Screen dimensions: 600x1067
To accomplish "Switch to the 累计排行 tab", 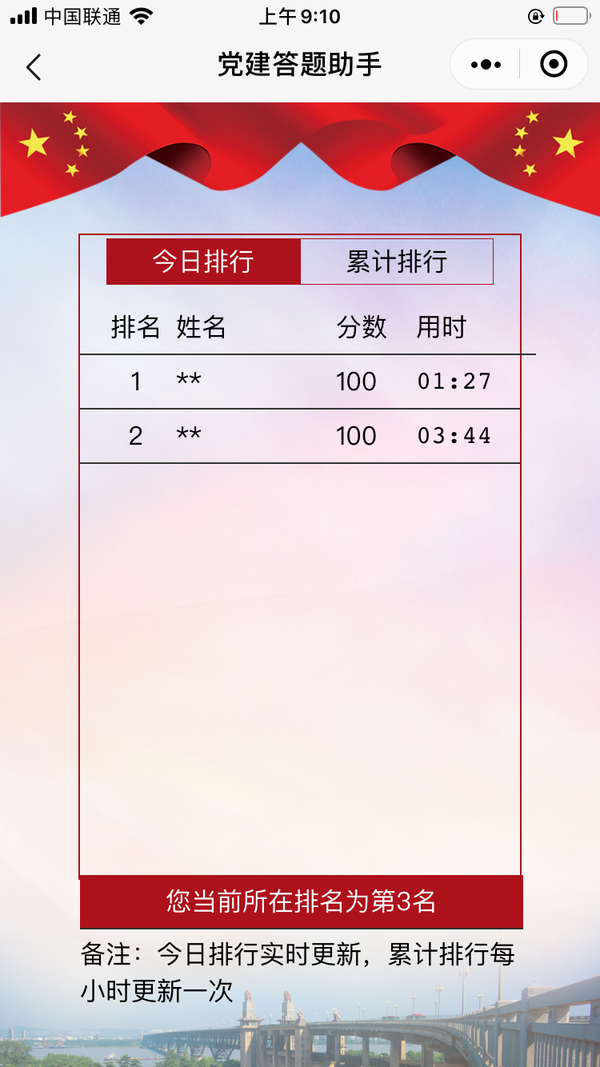I will coord(397,261).
